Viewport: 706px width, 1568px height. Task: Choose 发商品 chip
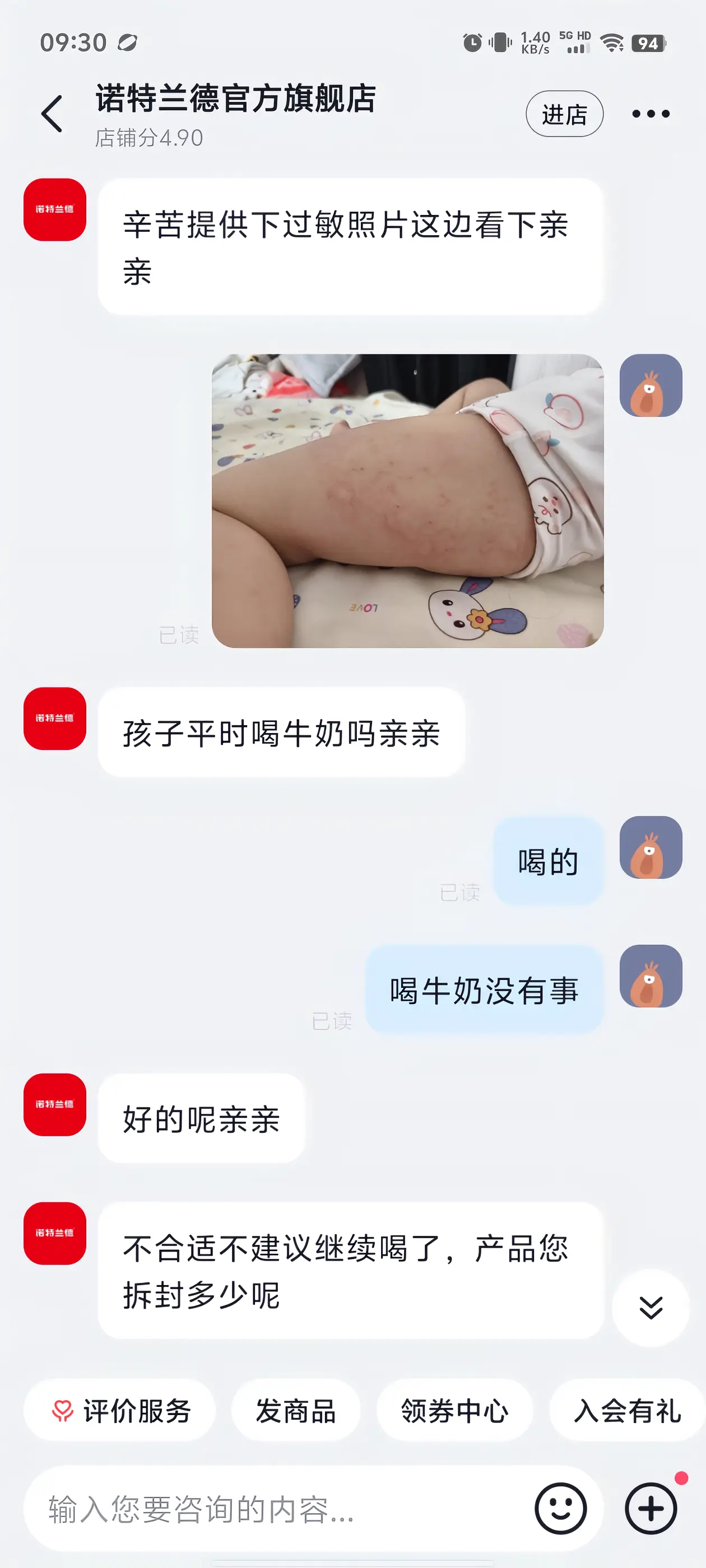(x=295, y=1410)
